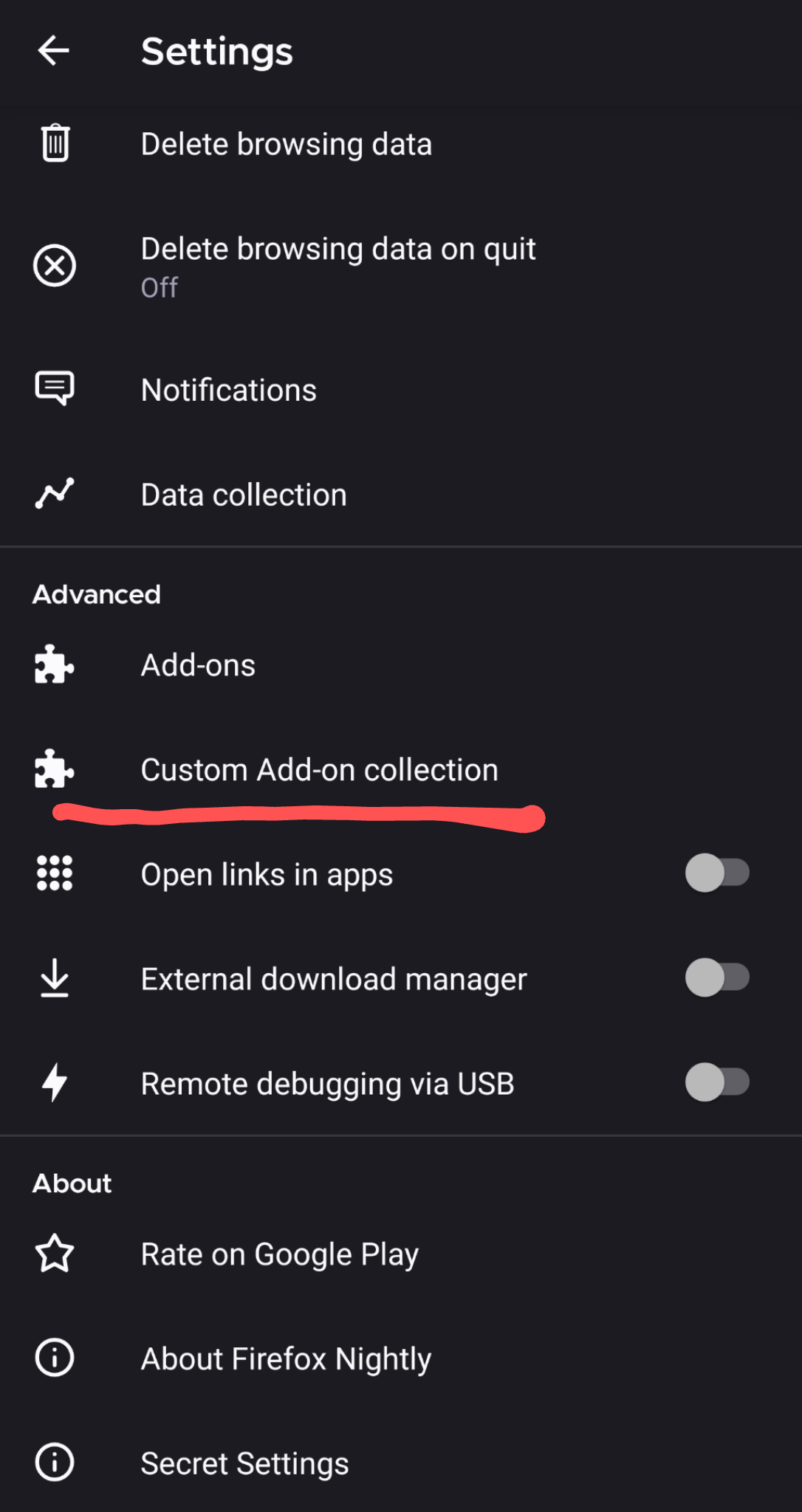Toggle Remote debugging via USB
802x1512 pixels.
click(716, 1083)
